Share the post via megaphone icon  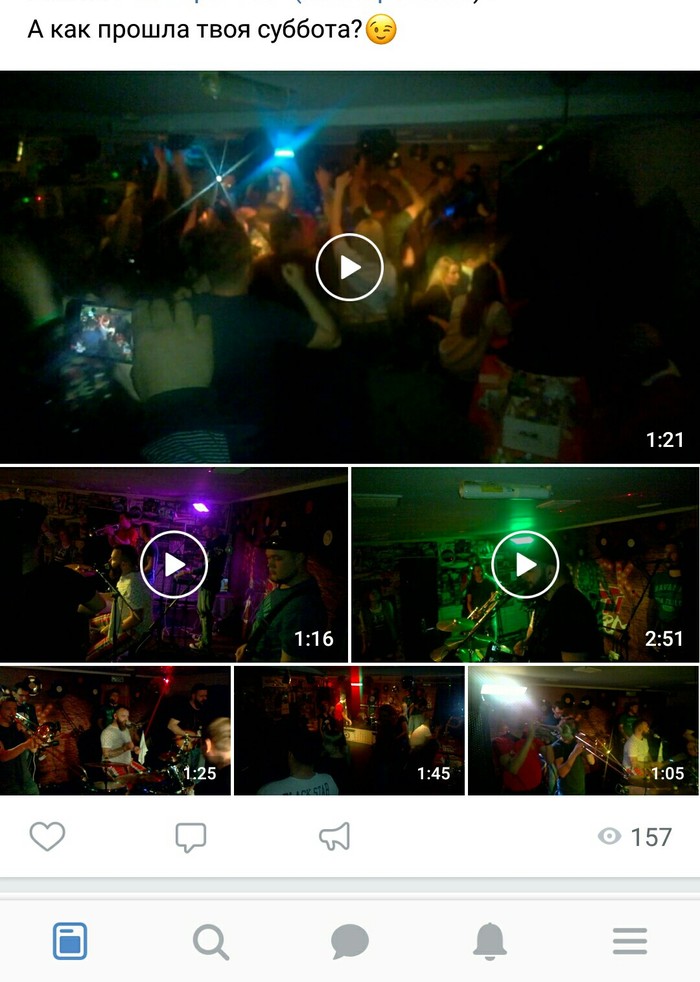tap(335, 836)
